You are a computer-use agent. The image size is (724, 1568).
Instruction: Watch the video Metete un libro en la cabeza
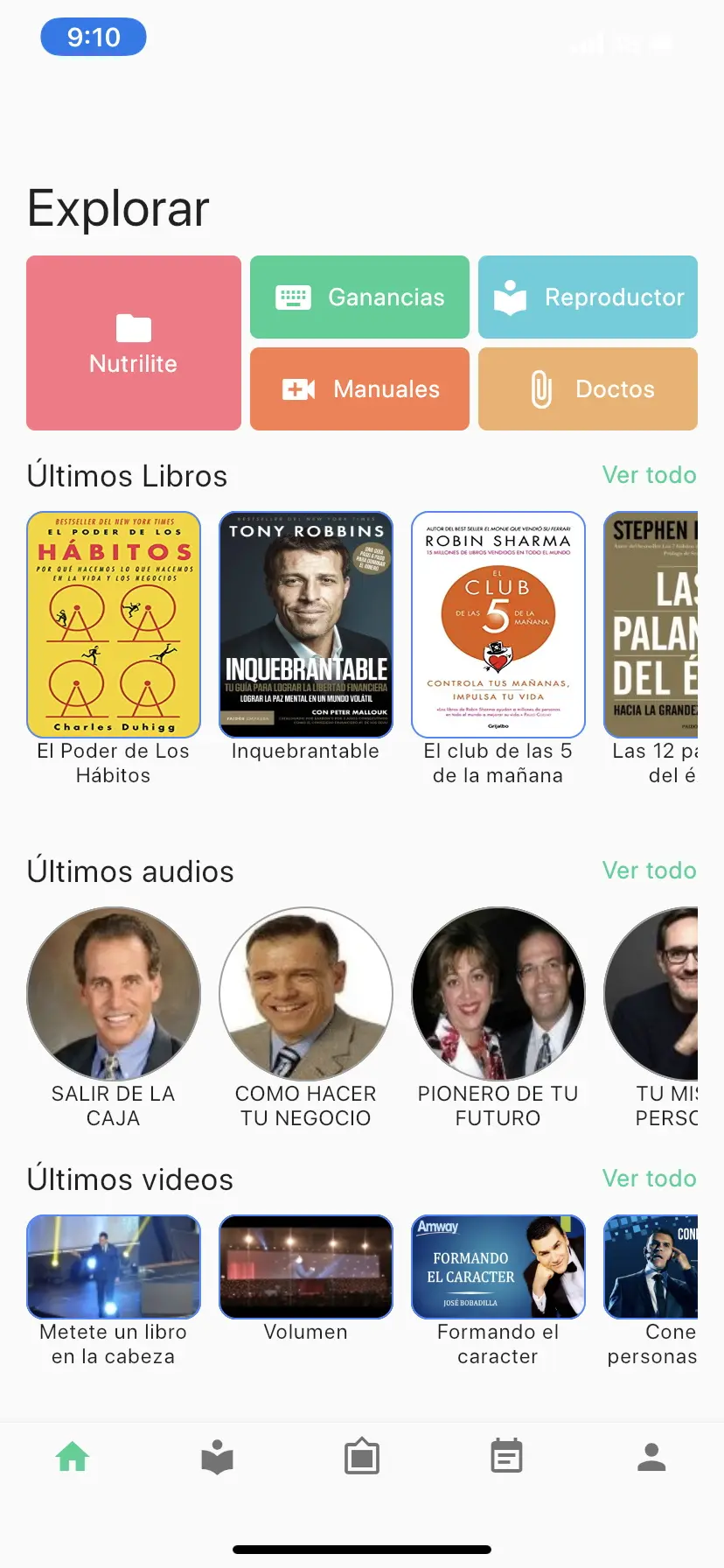(x=114, y=1267)
